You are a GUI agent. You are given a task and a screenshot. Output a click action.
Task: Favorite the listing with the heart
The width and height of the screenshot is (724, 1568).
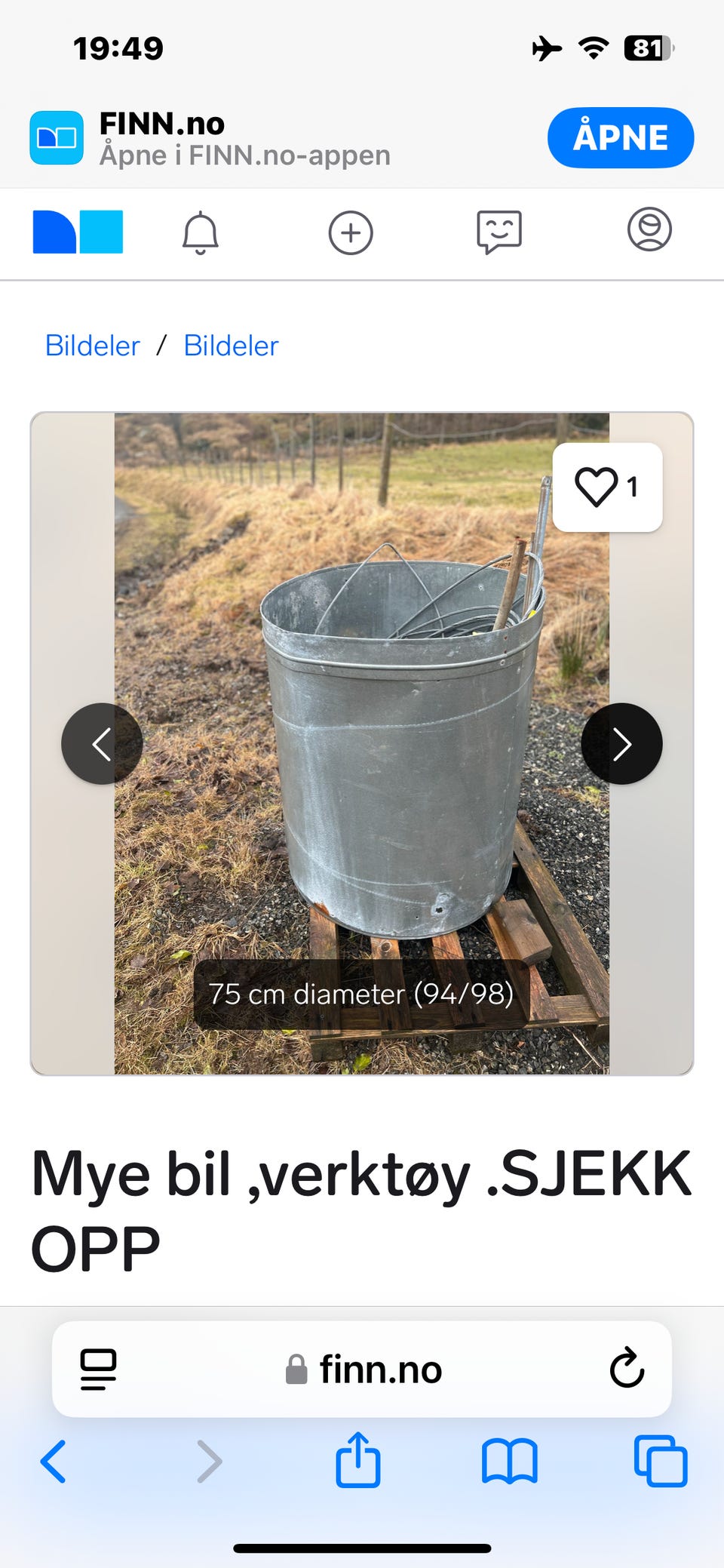597,487
